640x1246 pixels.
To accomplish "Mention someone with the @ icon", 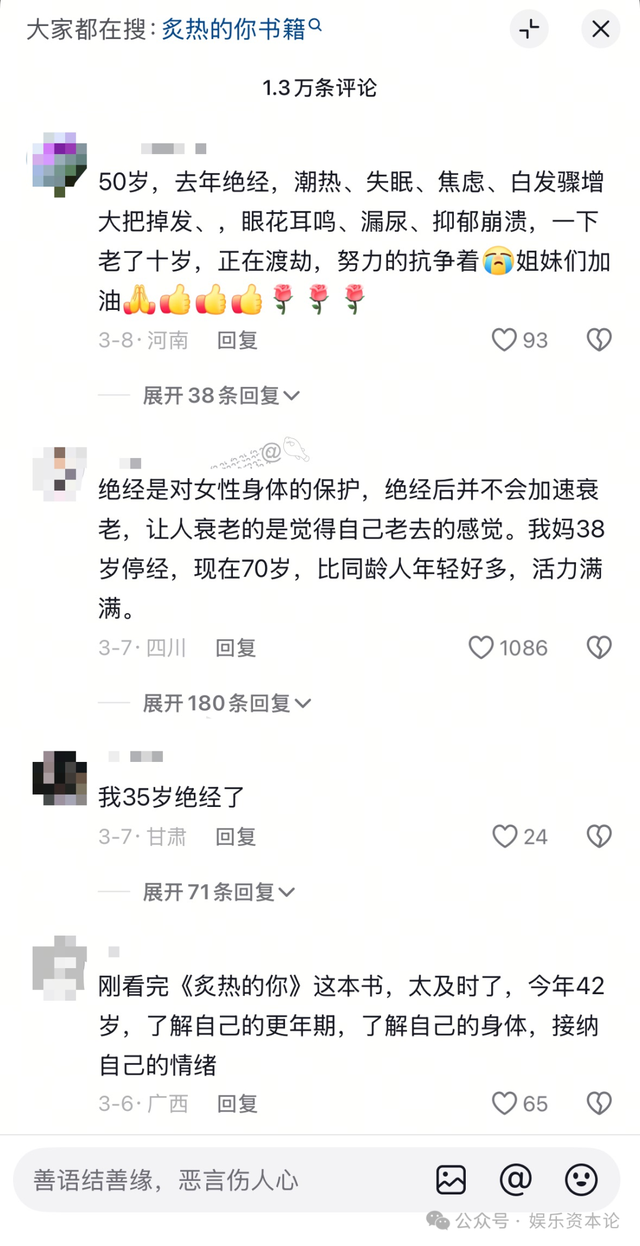I will coord(515,1180).
